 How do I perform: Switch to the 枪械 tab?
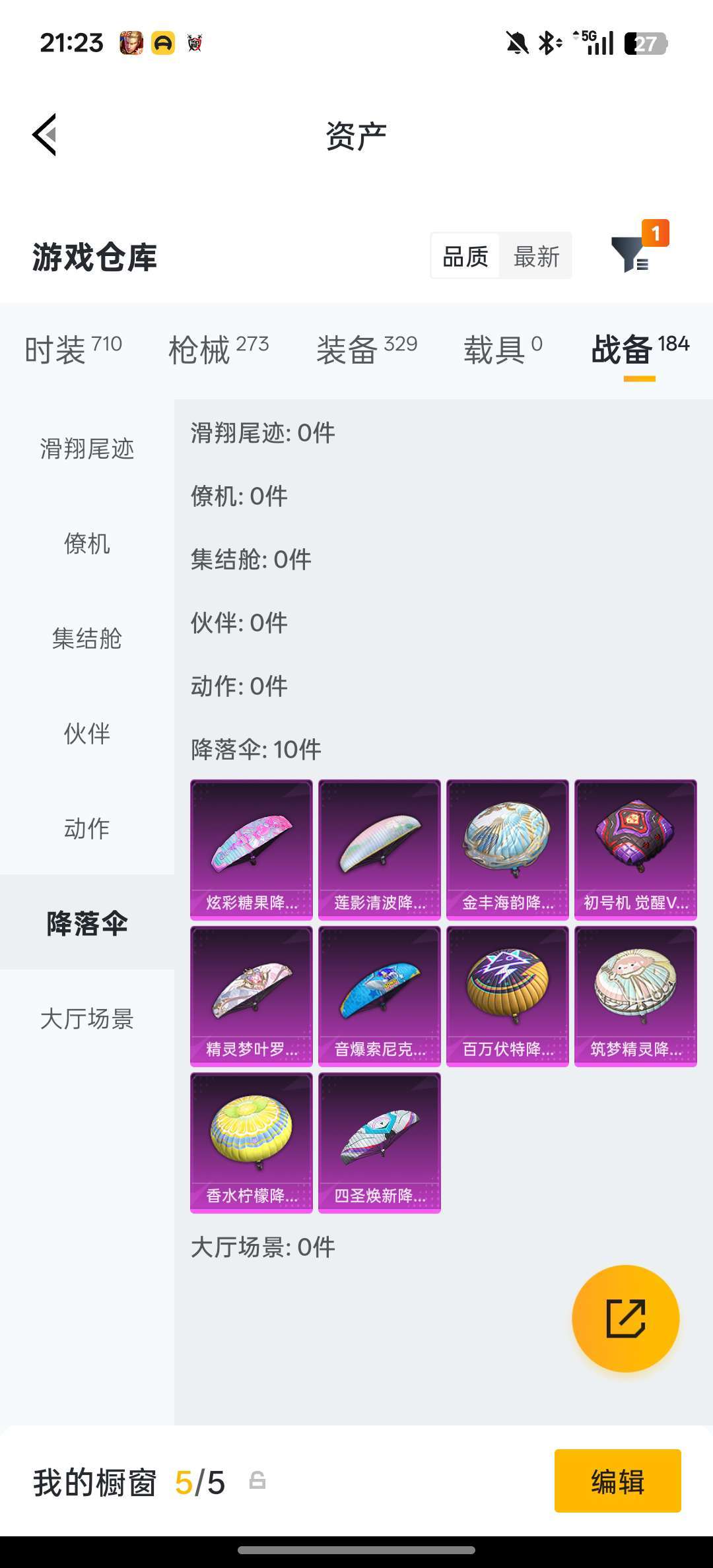click(x=218, y=348)
